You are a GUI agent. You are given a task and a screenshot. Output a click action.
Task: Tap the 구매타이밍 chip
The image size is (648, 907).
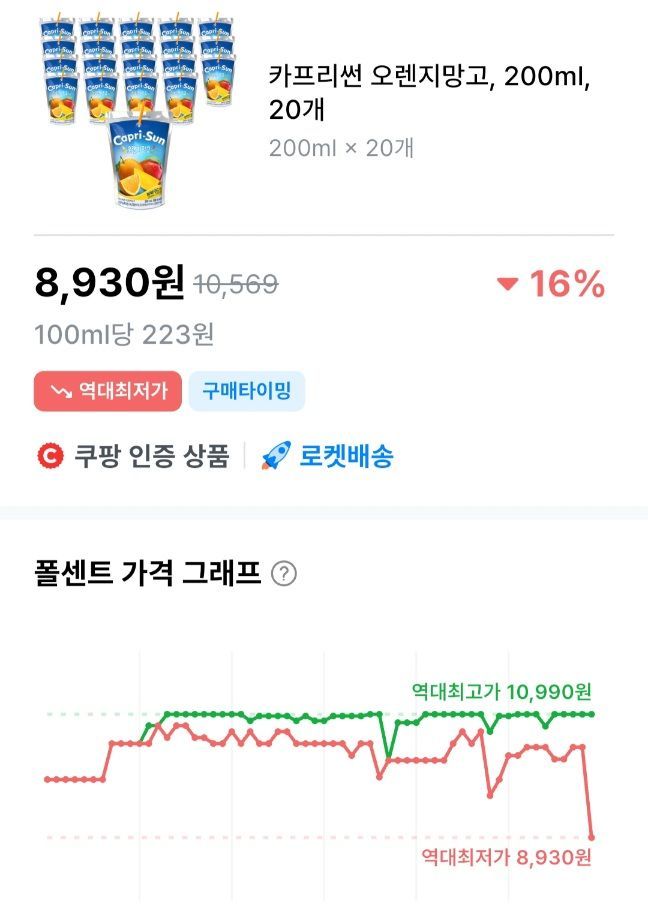pyautogui.click(x=246, y=391)
